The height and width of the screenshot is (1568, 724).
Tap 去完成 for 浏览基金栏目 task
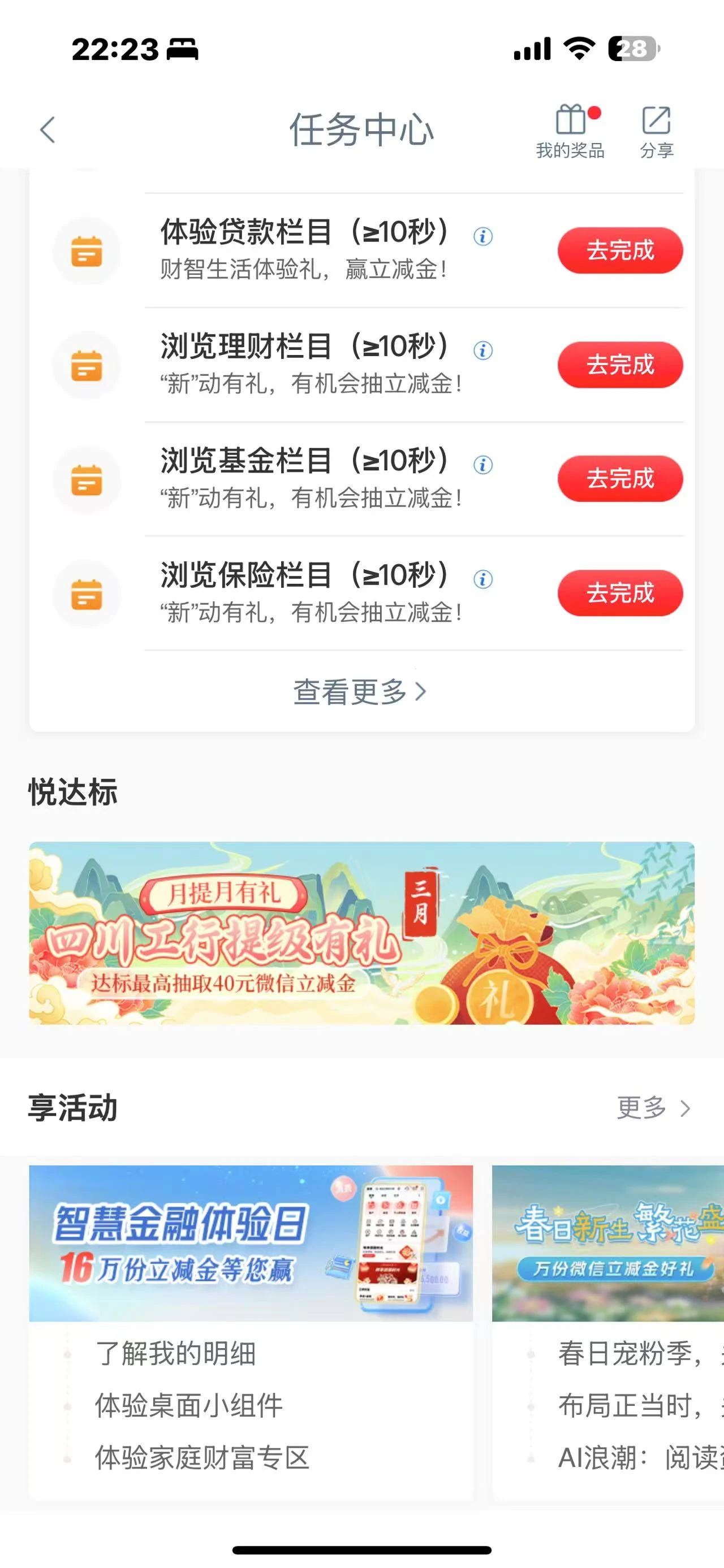pyautogui.click(x=620, y=478)
